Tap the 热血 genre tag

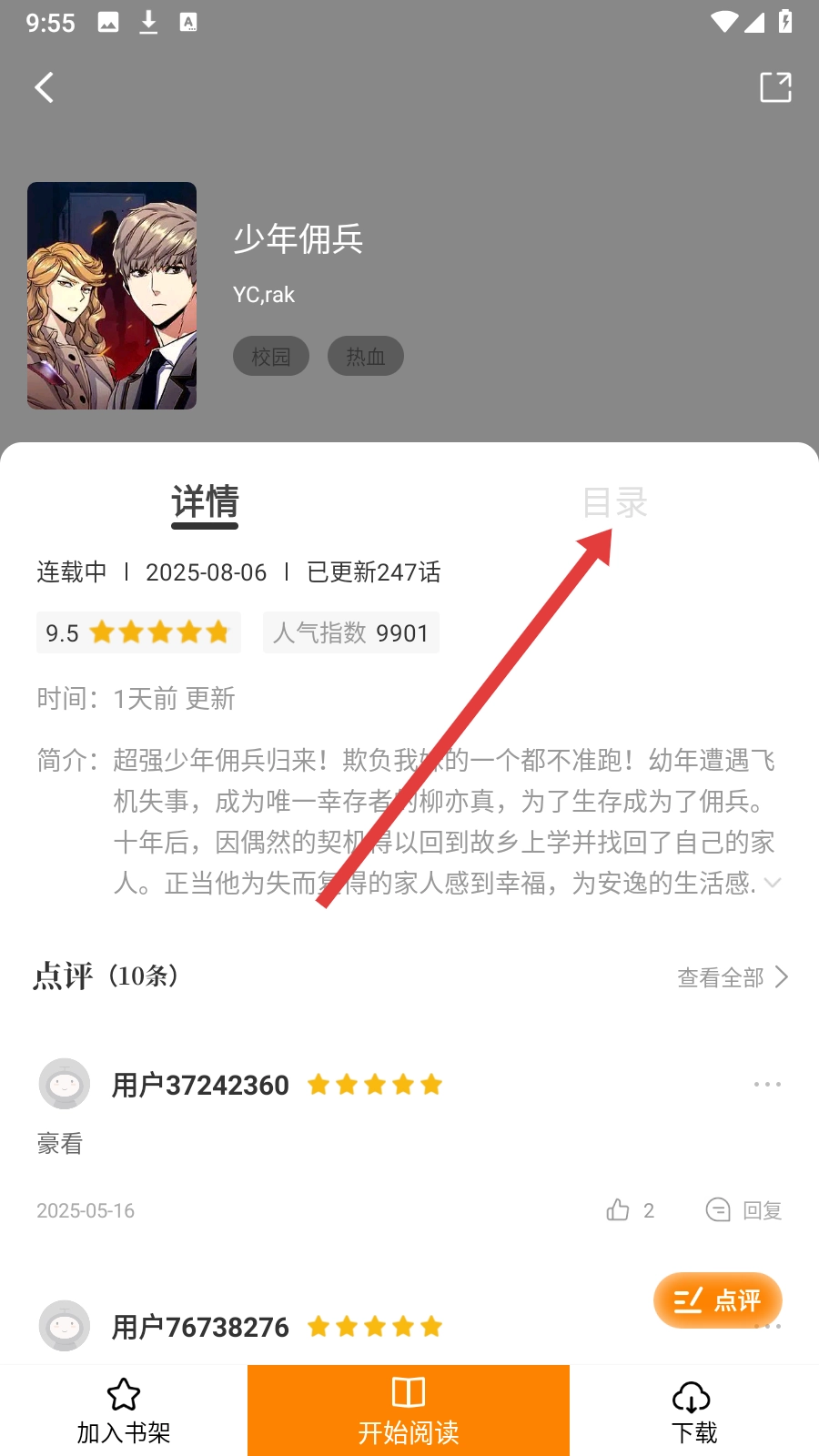point(365,357)
